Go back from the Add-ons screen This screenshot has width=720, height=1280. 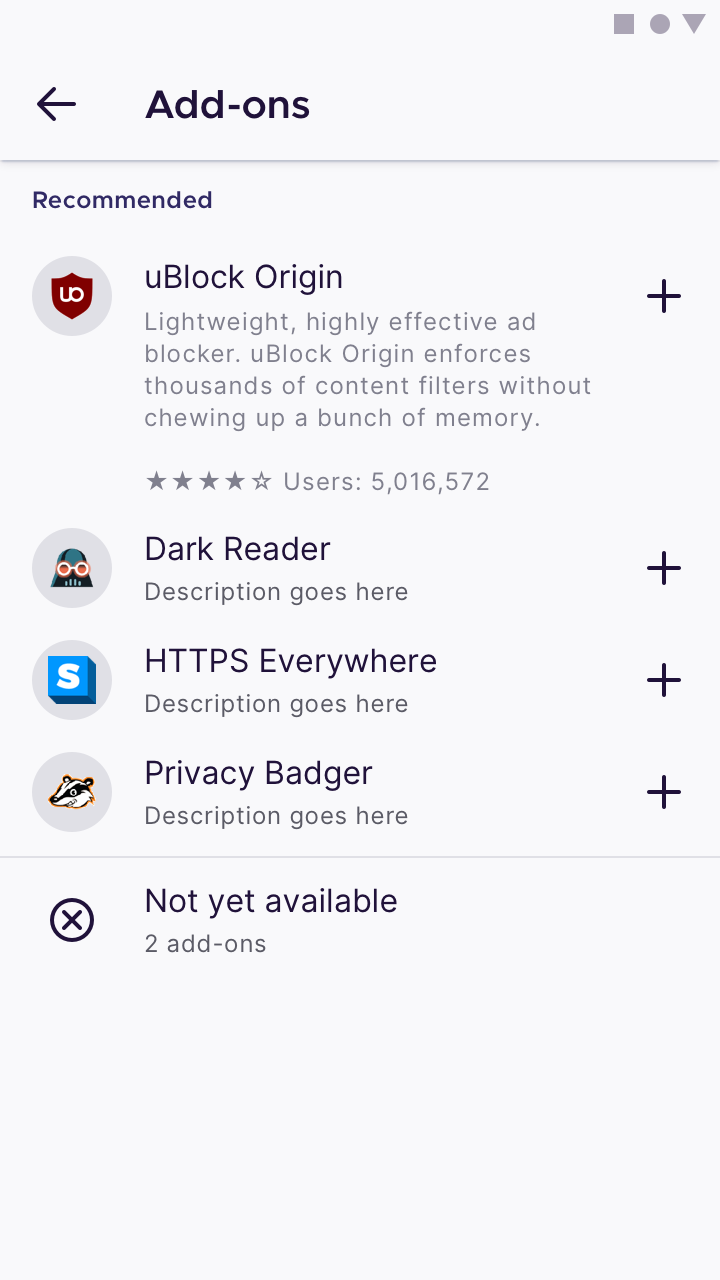tap(56, 104)
